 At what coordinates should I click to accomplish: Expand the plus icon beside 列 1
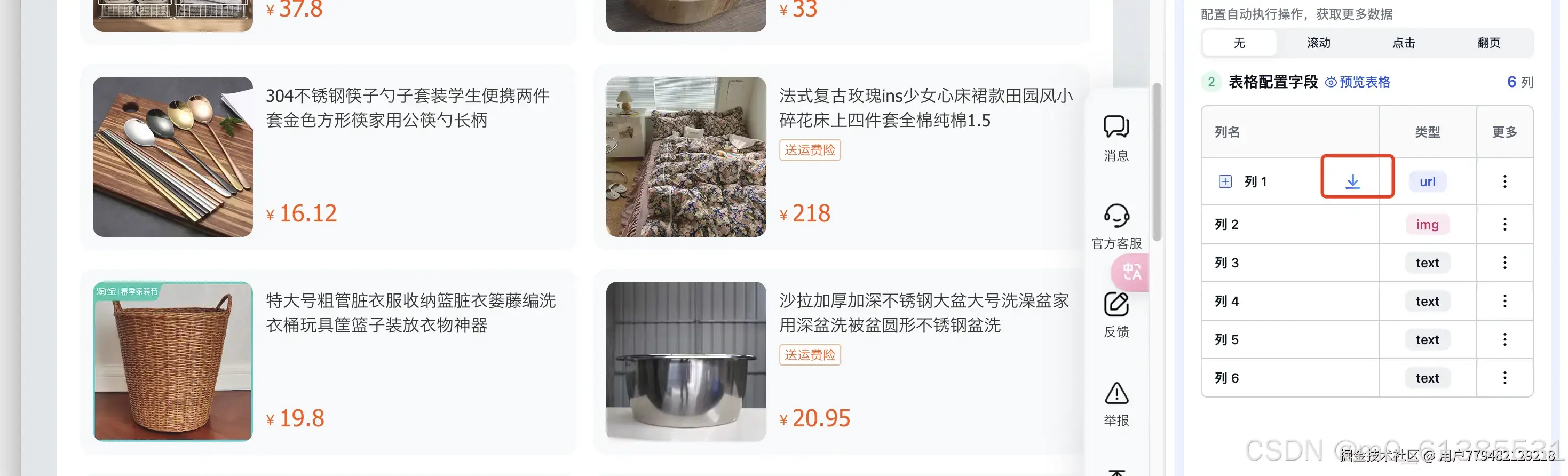pos(1225,181)
